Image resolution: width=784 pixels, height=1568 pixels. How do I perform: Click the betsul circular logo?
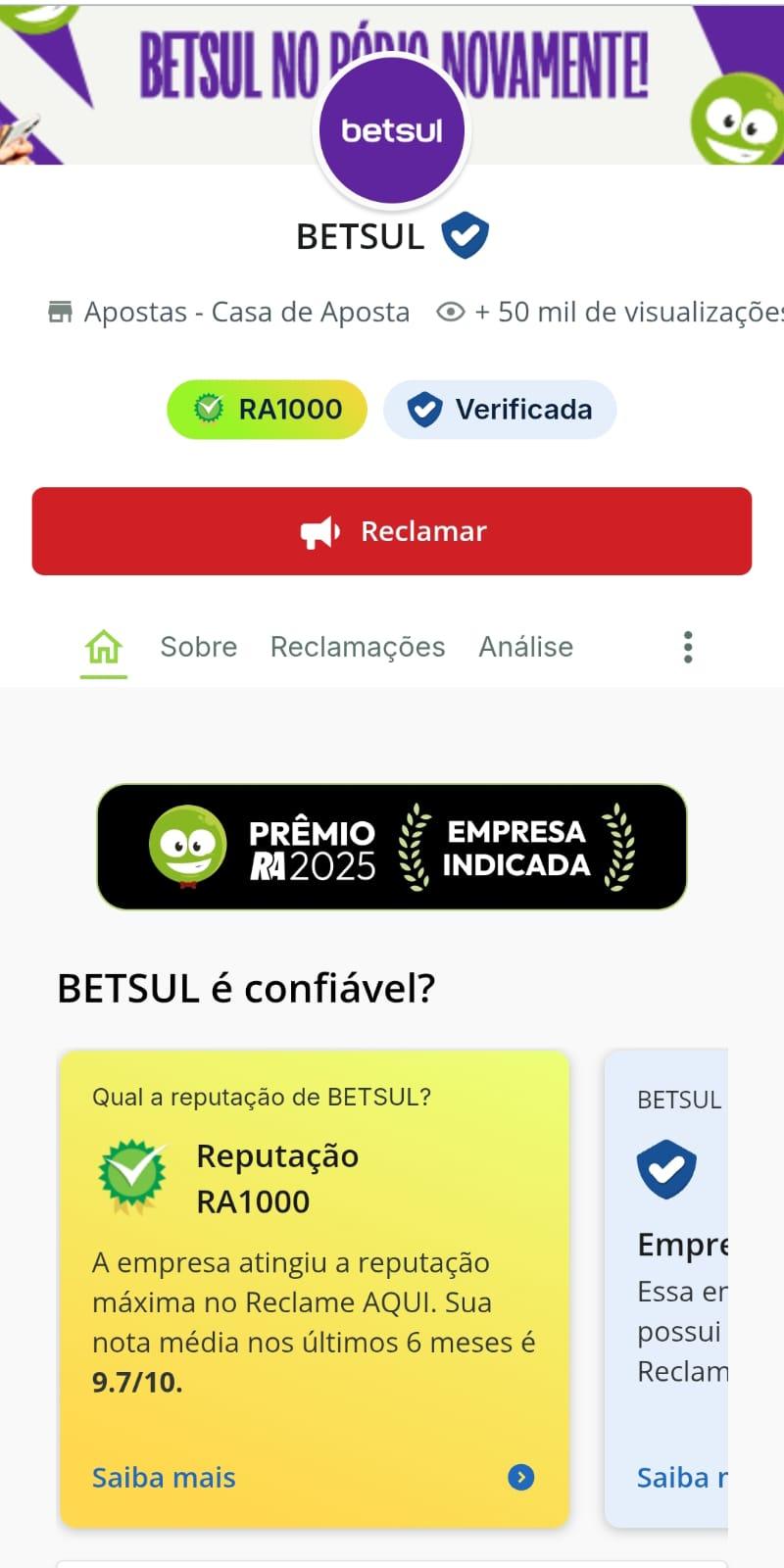coord(392,129)
